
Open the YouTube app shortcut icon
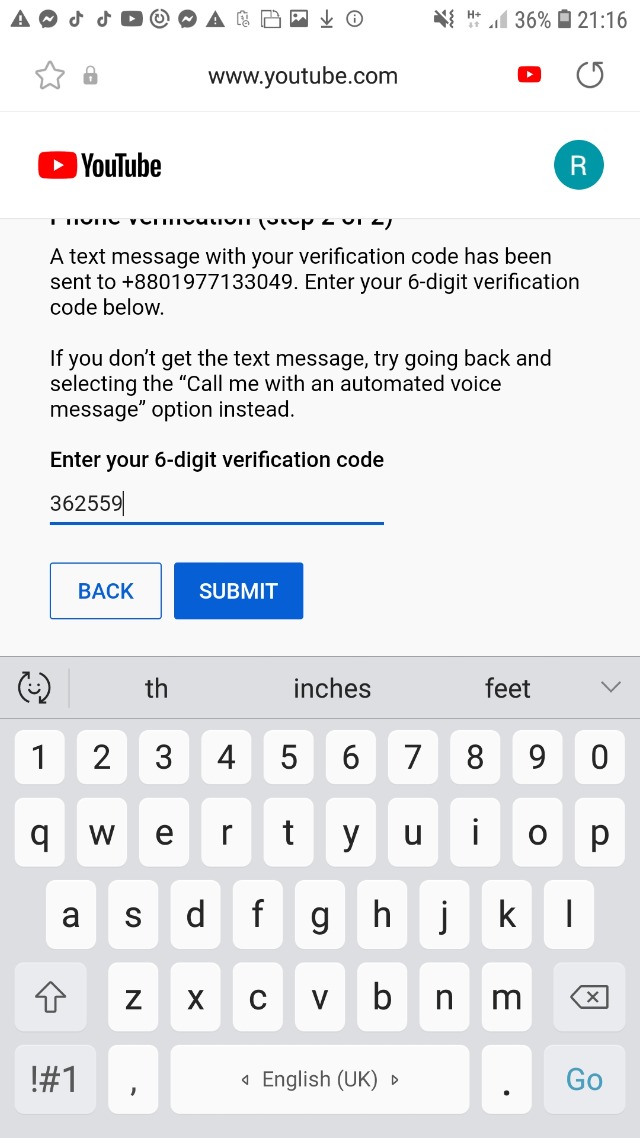point(529,75)
